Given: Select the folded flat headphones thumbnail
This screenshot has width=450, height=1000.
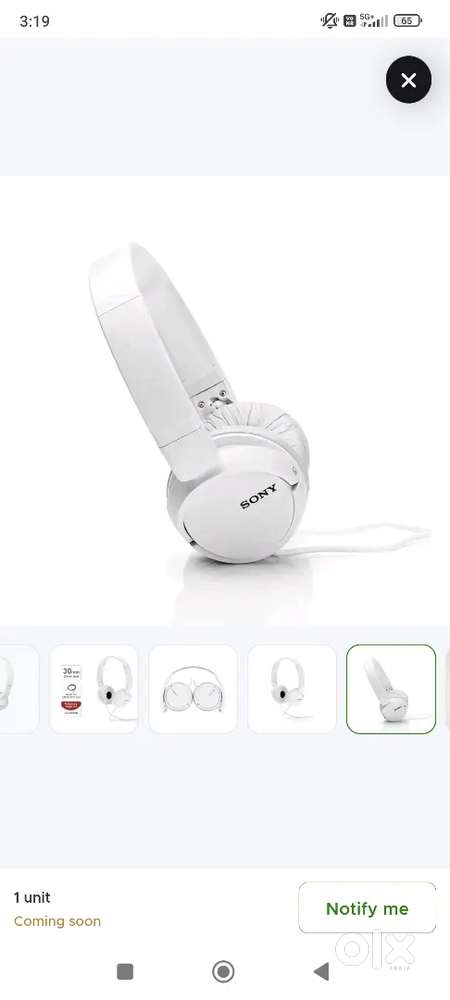Looking at the screenshot, I should [192, 689].
